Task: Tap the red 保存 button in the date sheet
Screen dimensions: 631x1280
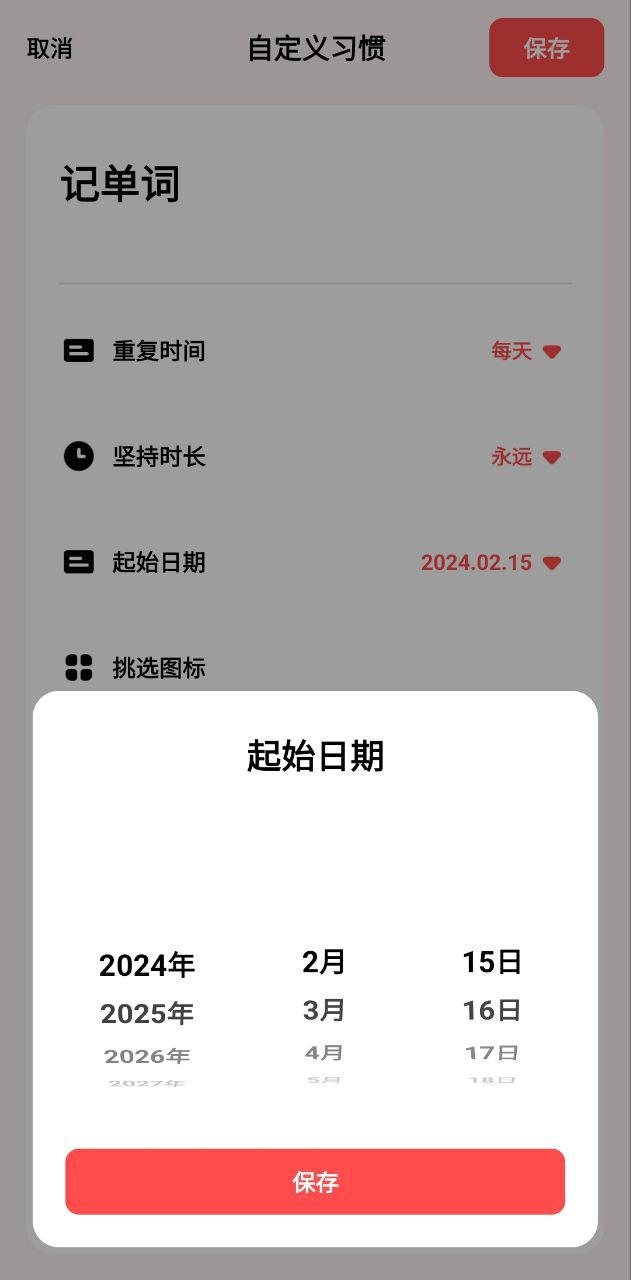Action: 315,1181
